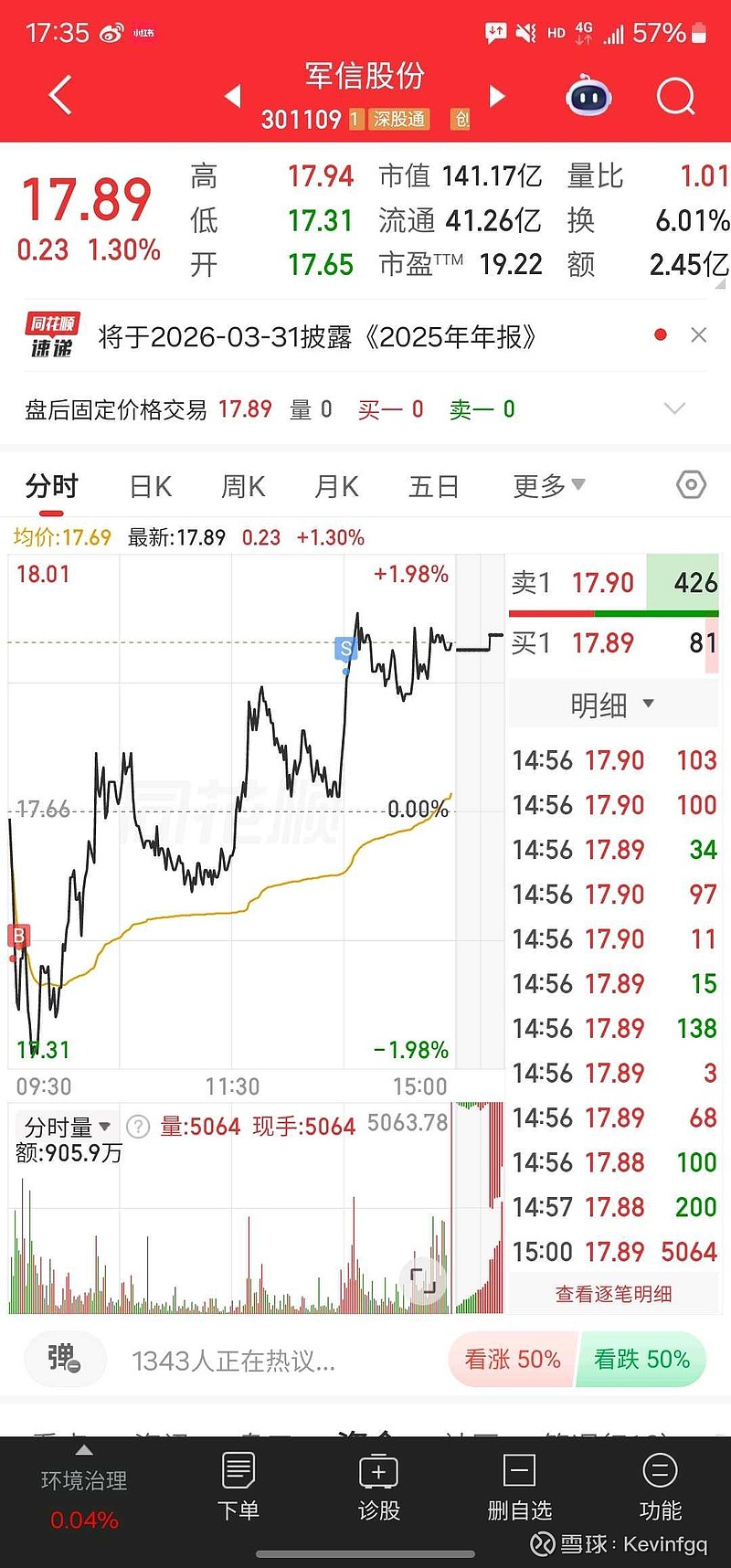Open the search icon in the top bar
Viewport: 731px width, 1568px height.
(674, 95)
